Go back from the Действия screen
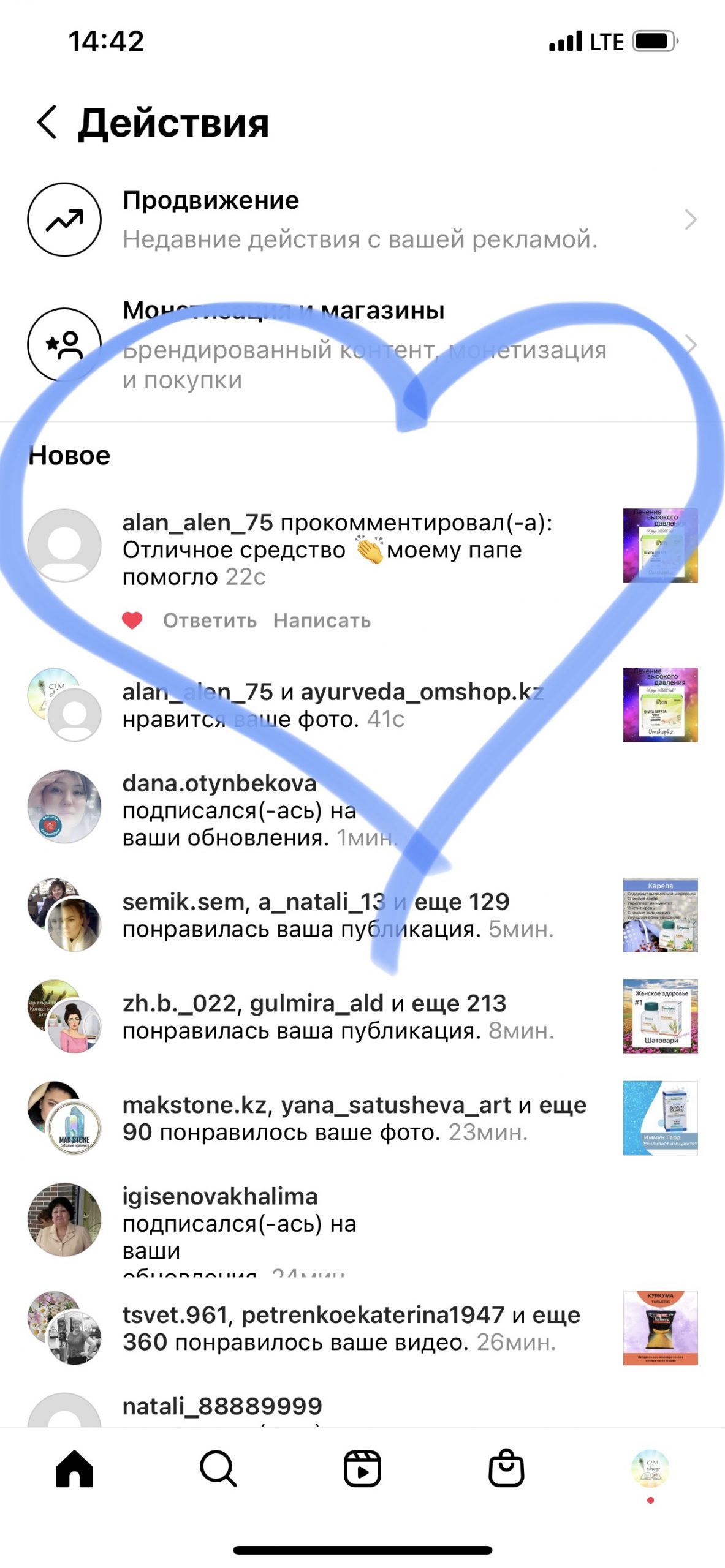The width and height of the screenshot is (725, 1568). click(47, 122)
